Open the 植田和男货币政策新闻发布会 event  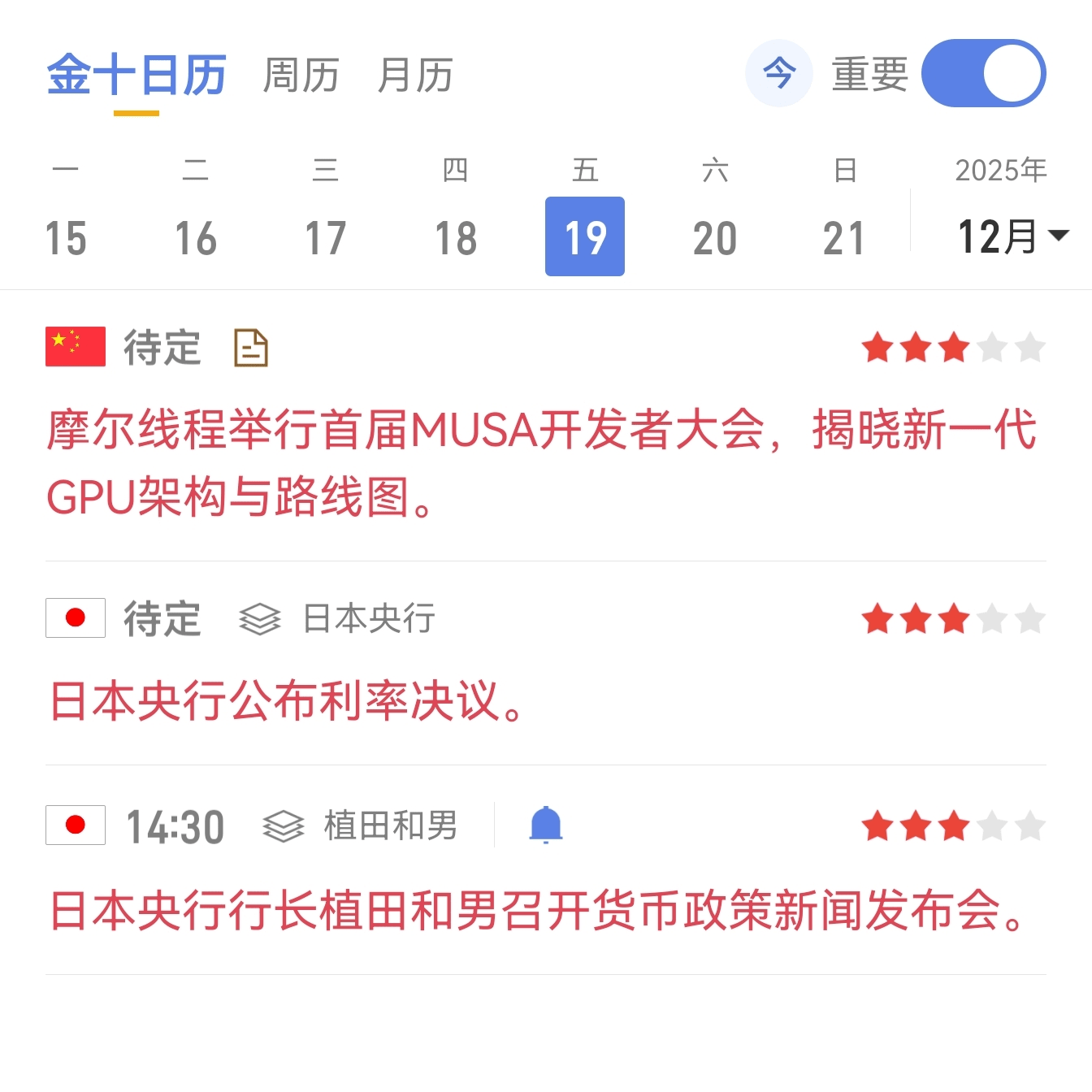coord(538,909)
